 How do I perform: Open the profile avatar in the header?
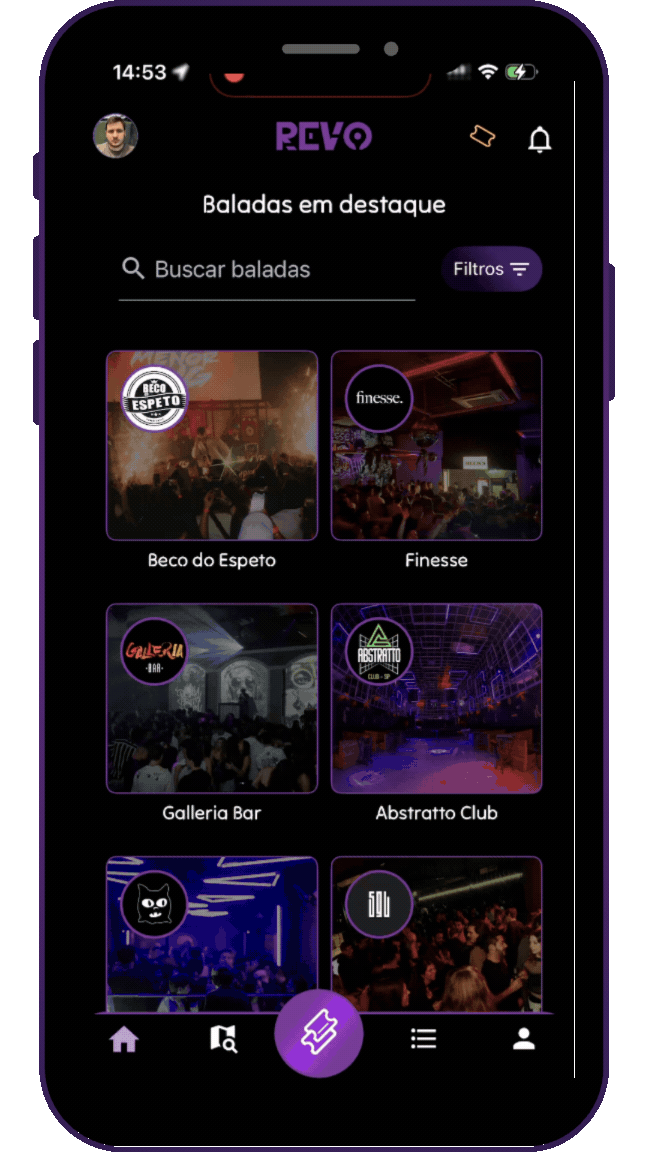pos(116,136)
